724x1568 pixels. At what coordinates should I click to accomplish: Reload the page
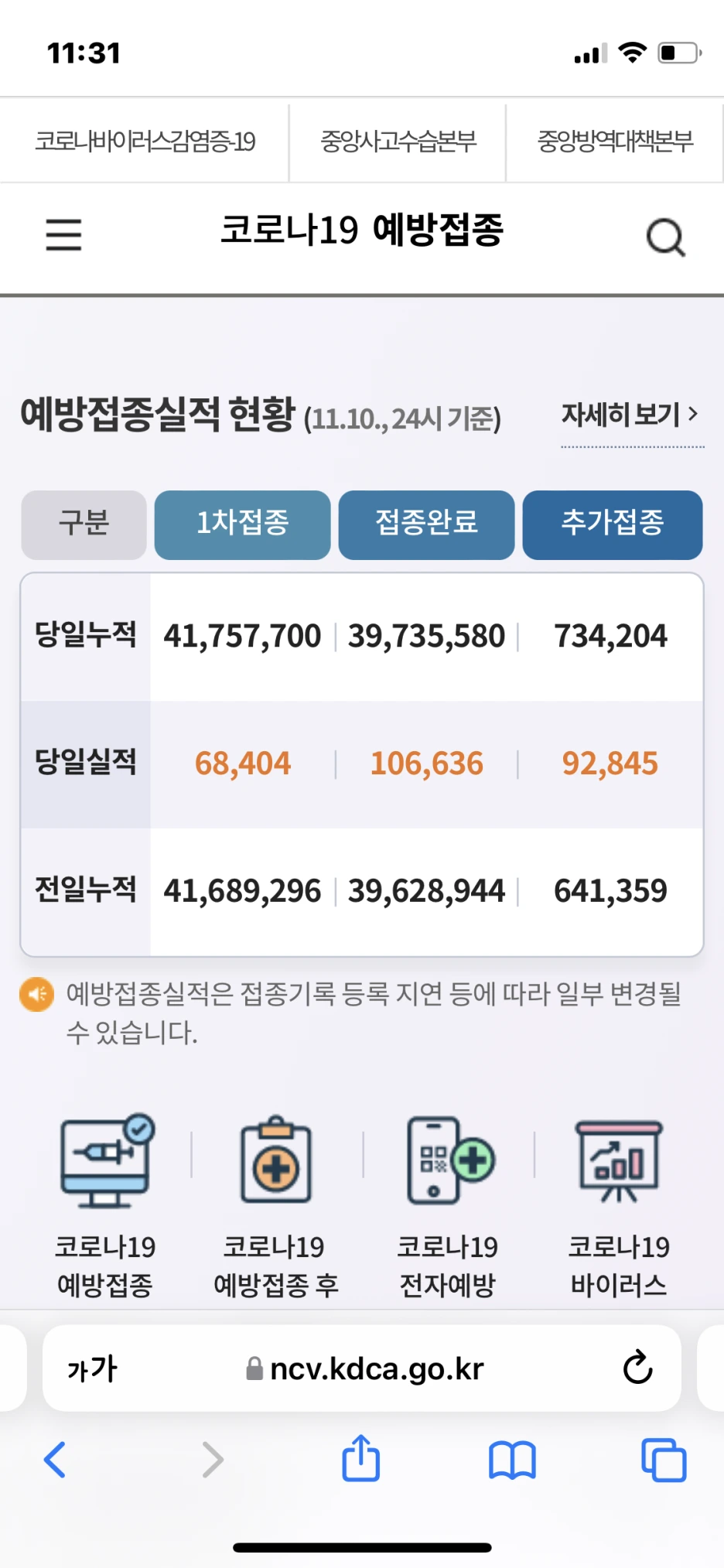click(x=638, y=1368)
